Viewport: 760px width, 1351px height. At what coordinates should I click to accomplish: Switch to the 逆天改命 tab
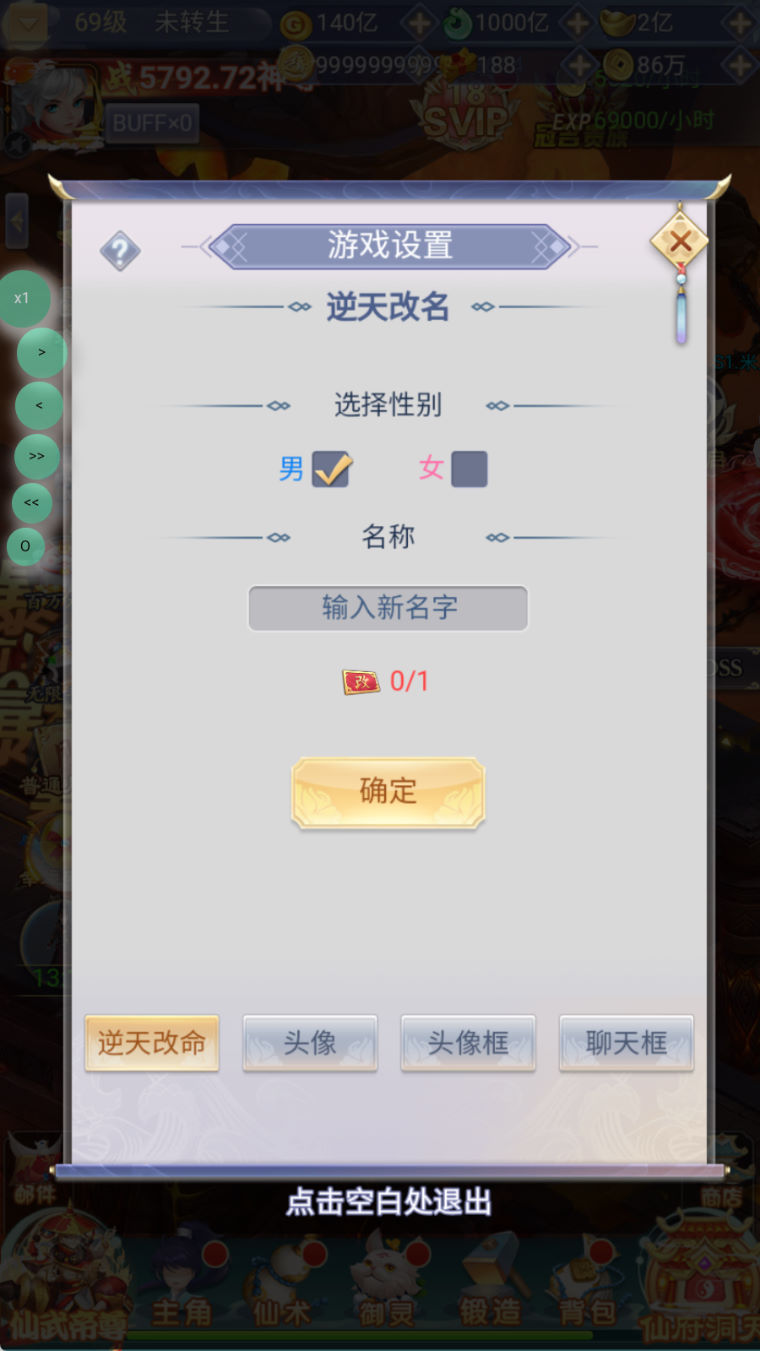(152, 1043)
